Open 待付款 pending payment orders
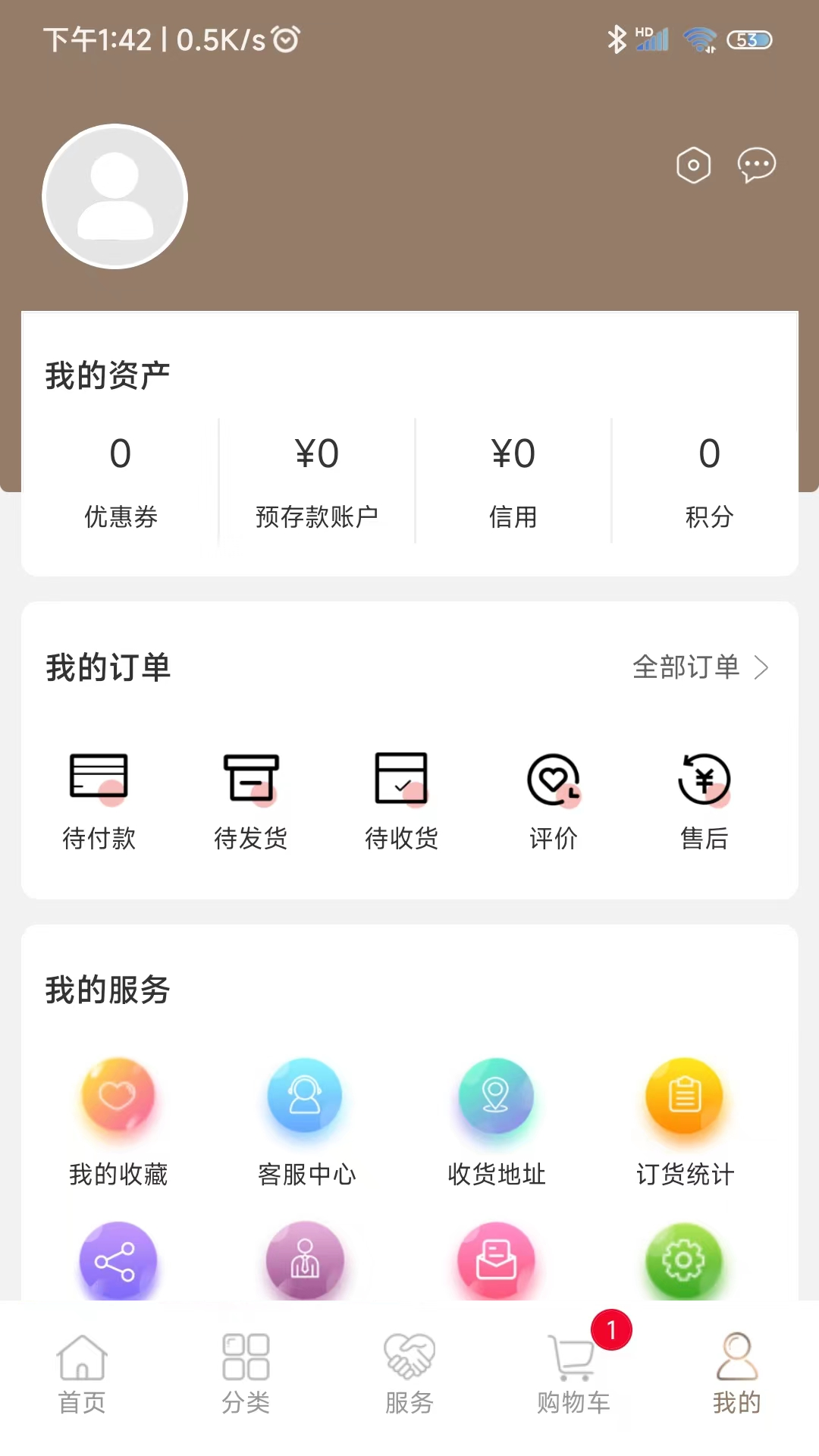Viewport: 819px width, 1456px height. 99,801
